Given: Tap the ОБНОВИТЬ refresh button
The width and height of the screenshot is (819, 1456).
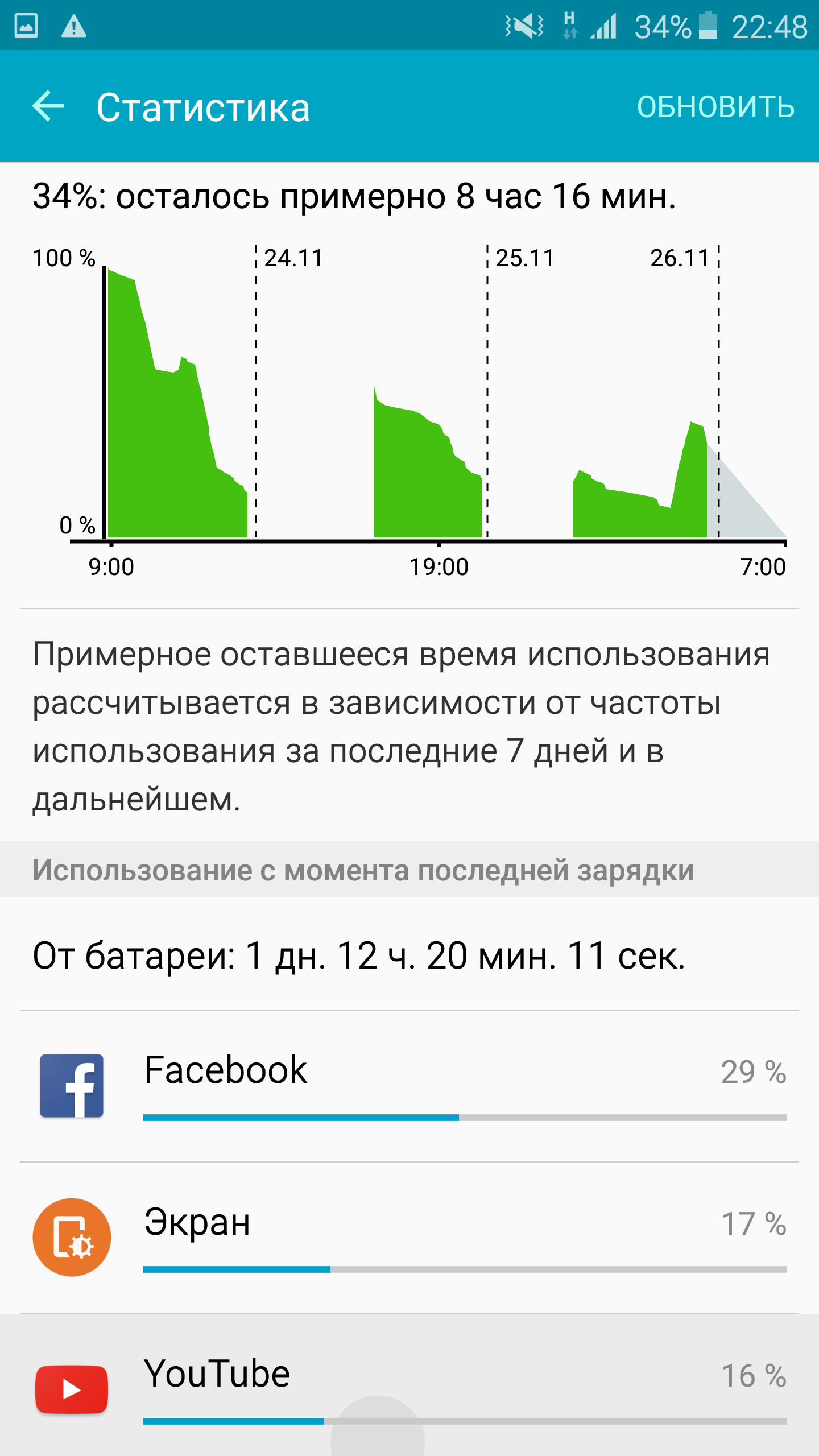Looking at the screenshot, I should pyautogui.click(x=715, y=107).
